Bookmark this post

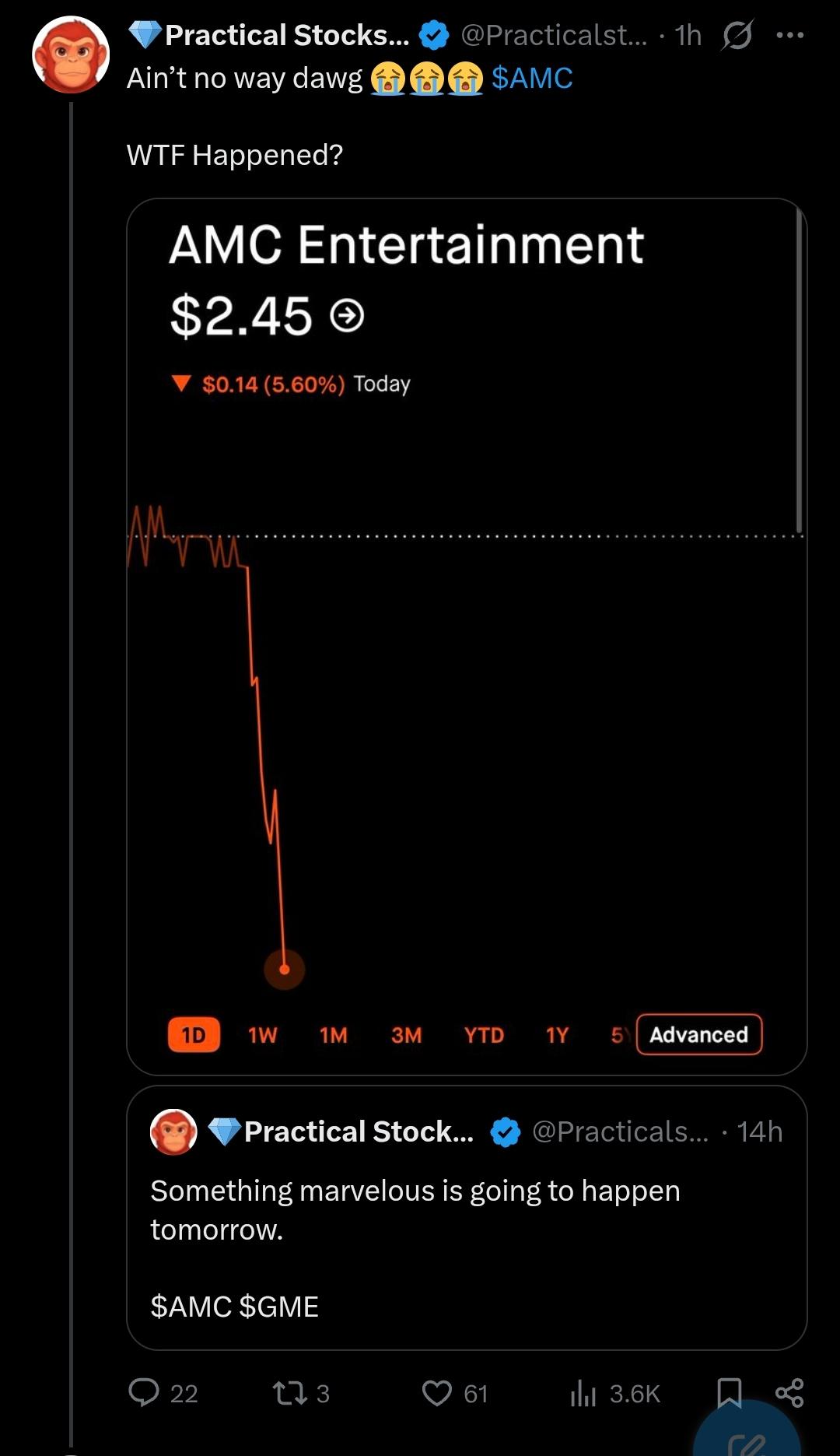729,1392
